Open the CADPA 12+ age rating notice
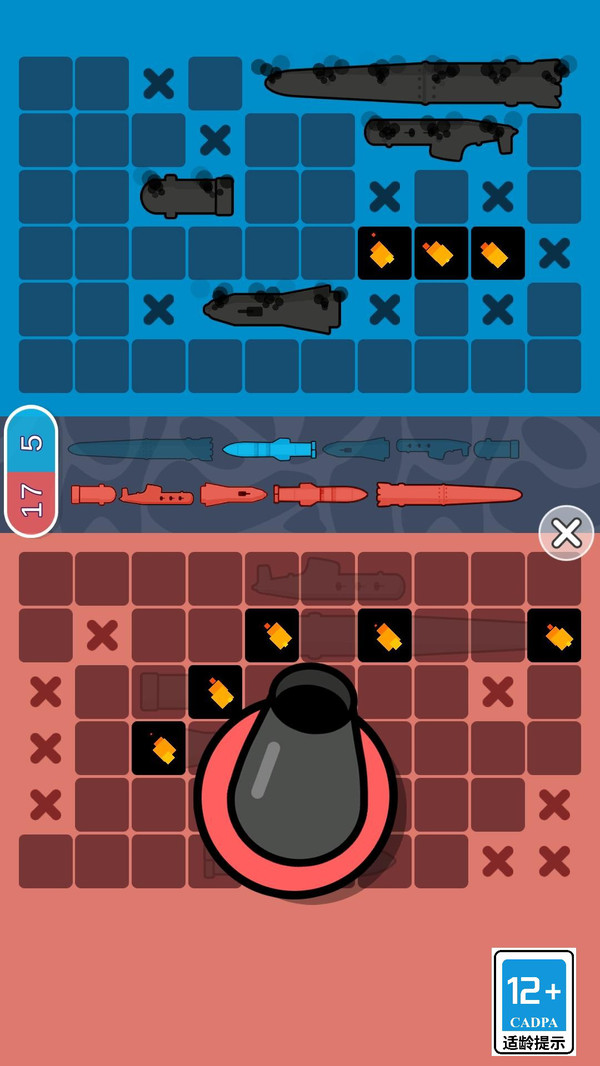The image size is (600, 1066). click(x=534, y=1001)
